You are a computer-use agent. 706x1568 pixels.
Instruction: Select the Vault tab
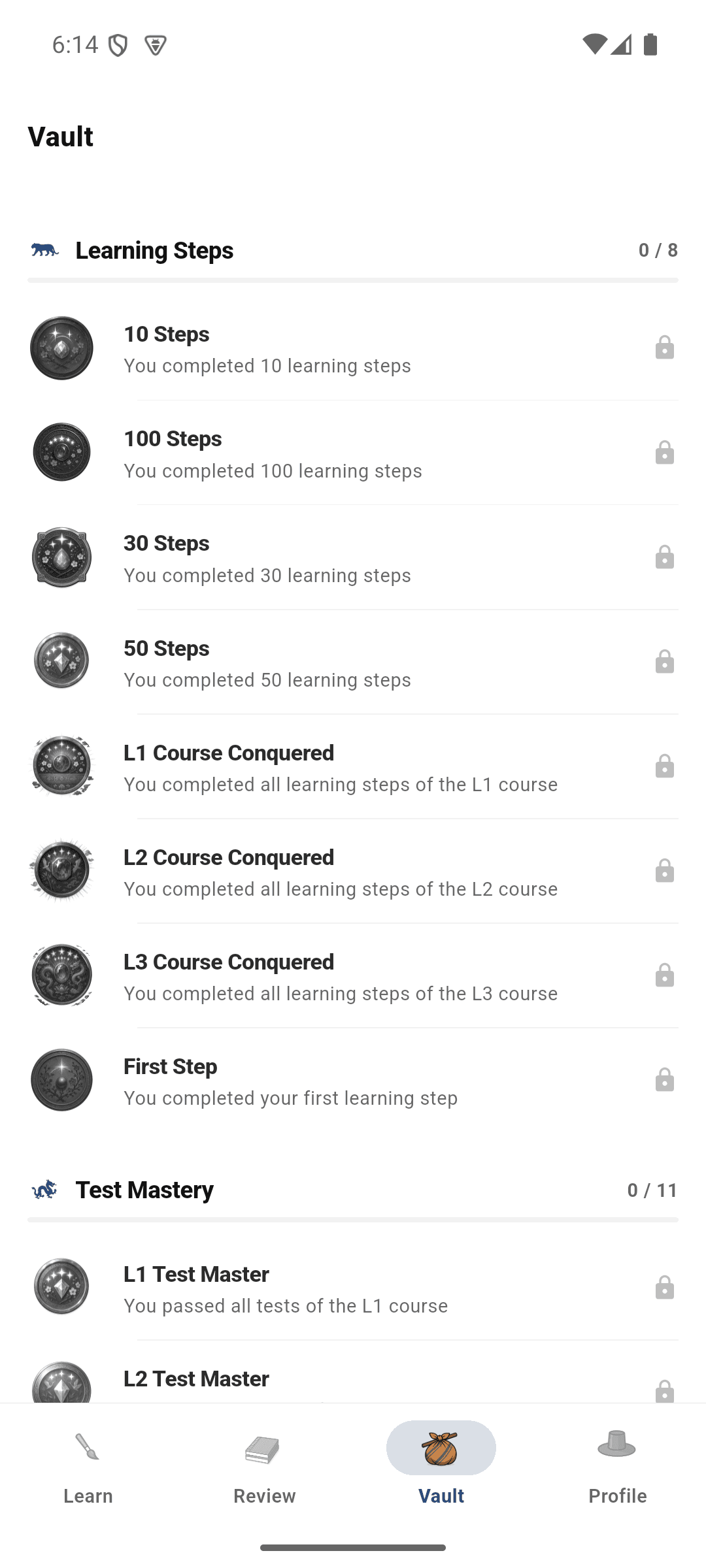441,1466
